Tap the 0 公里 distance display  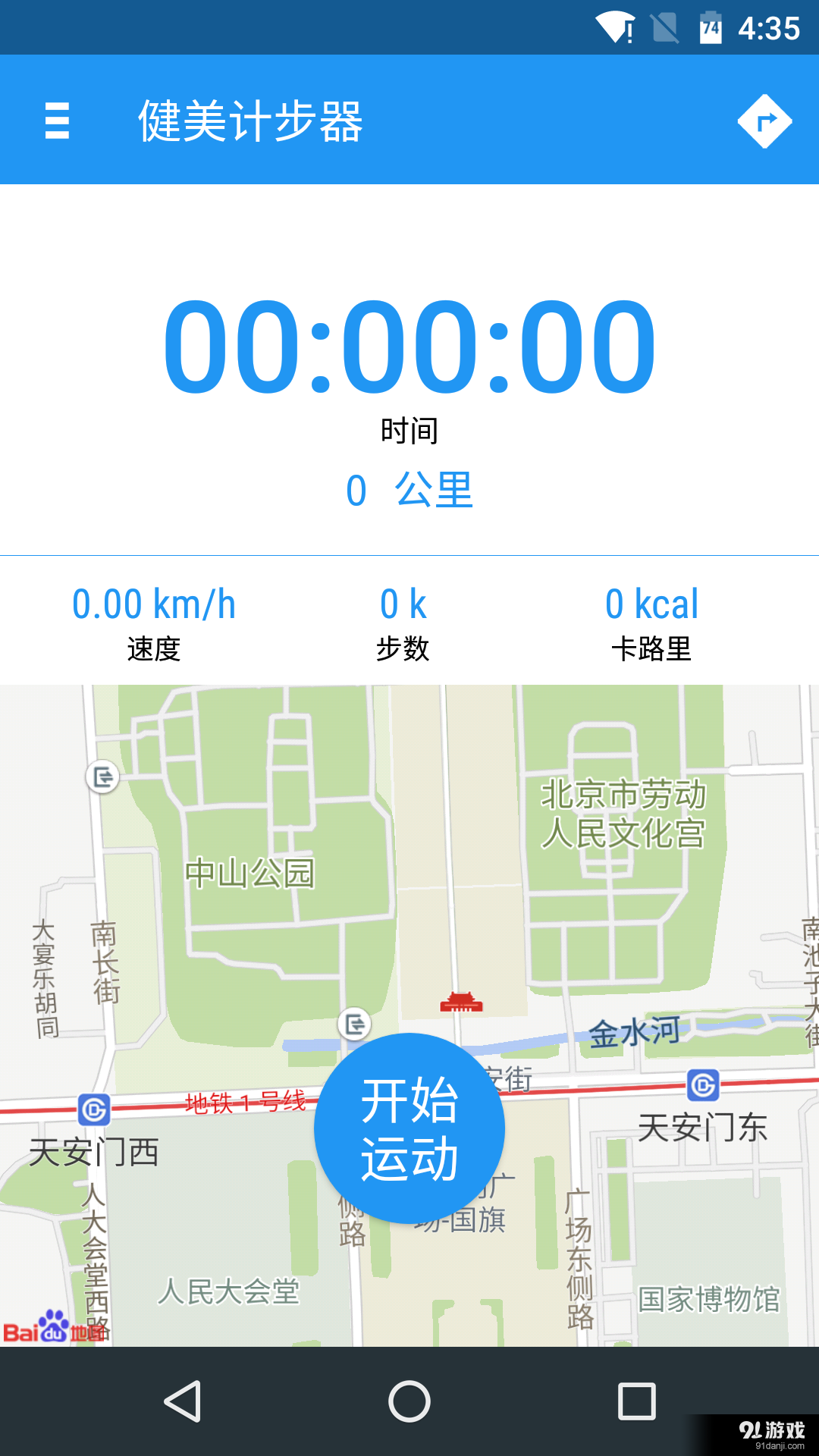pyautogui.click(x=408, y=491)
